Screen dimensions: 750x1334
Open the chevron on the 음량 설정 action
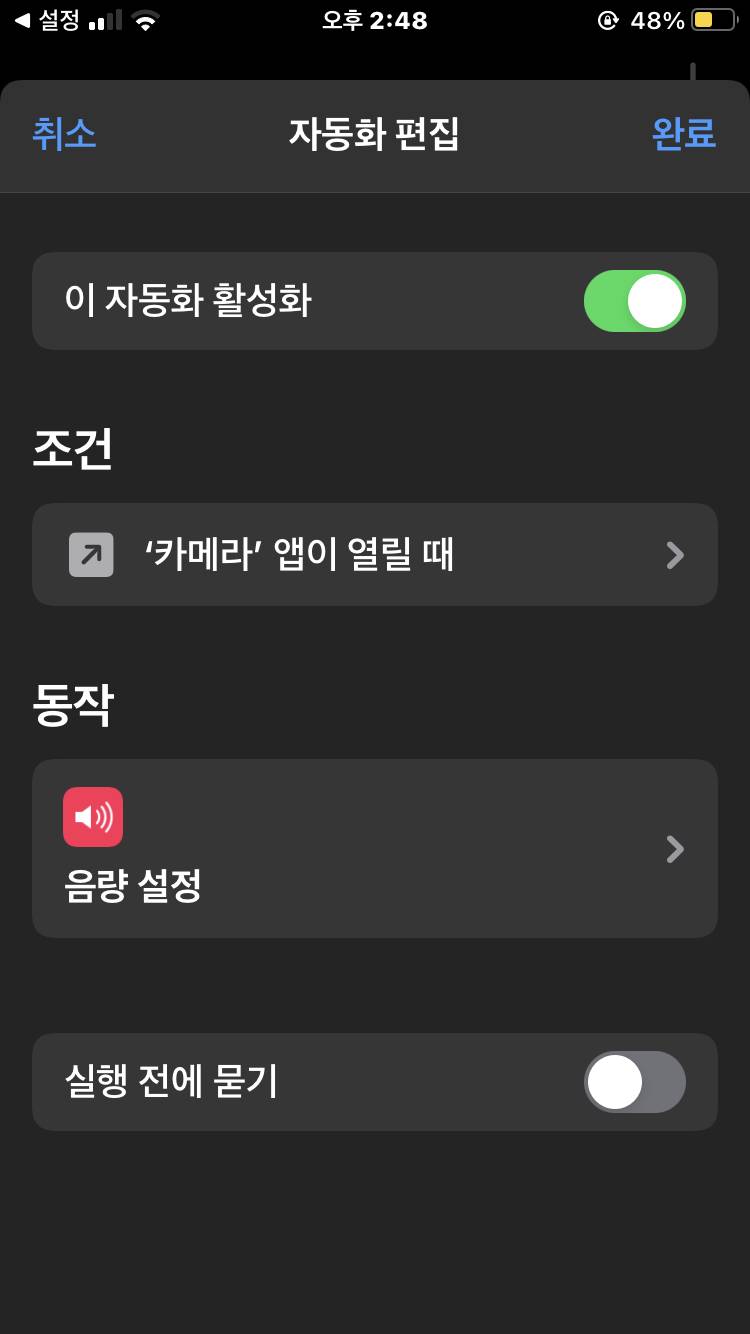(675, 849)
